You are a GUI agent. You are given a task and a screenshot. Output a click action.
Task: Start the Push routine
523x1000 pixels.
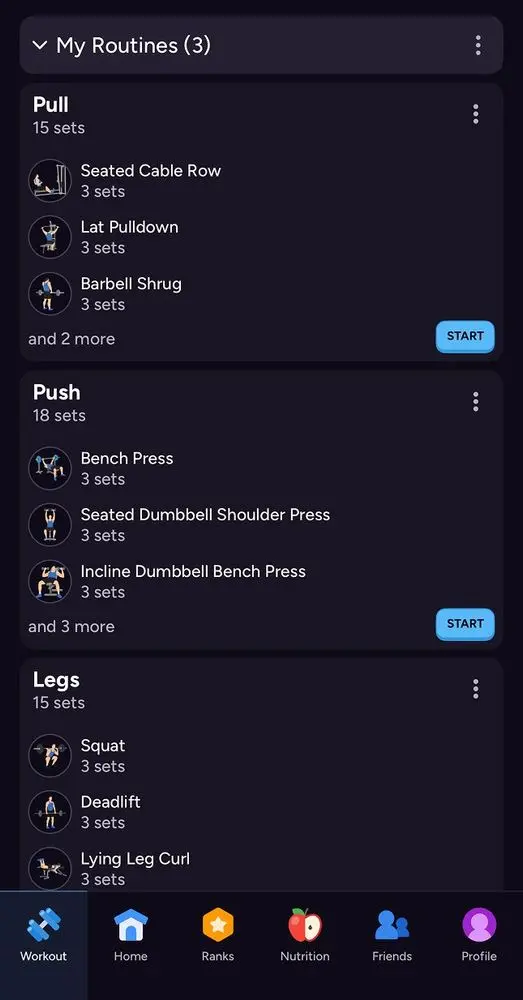point(465,624)
